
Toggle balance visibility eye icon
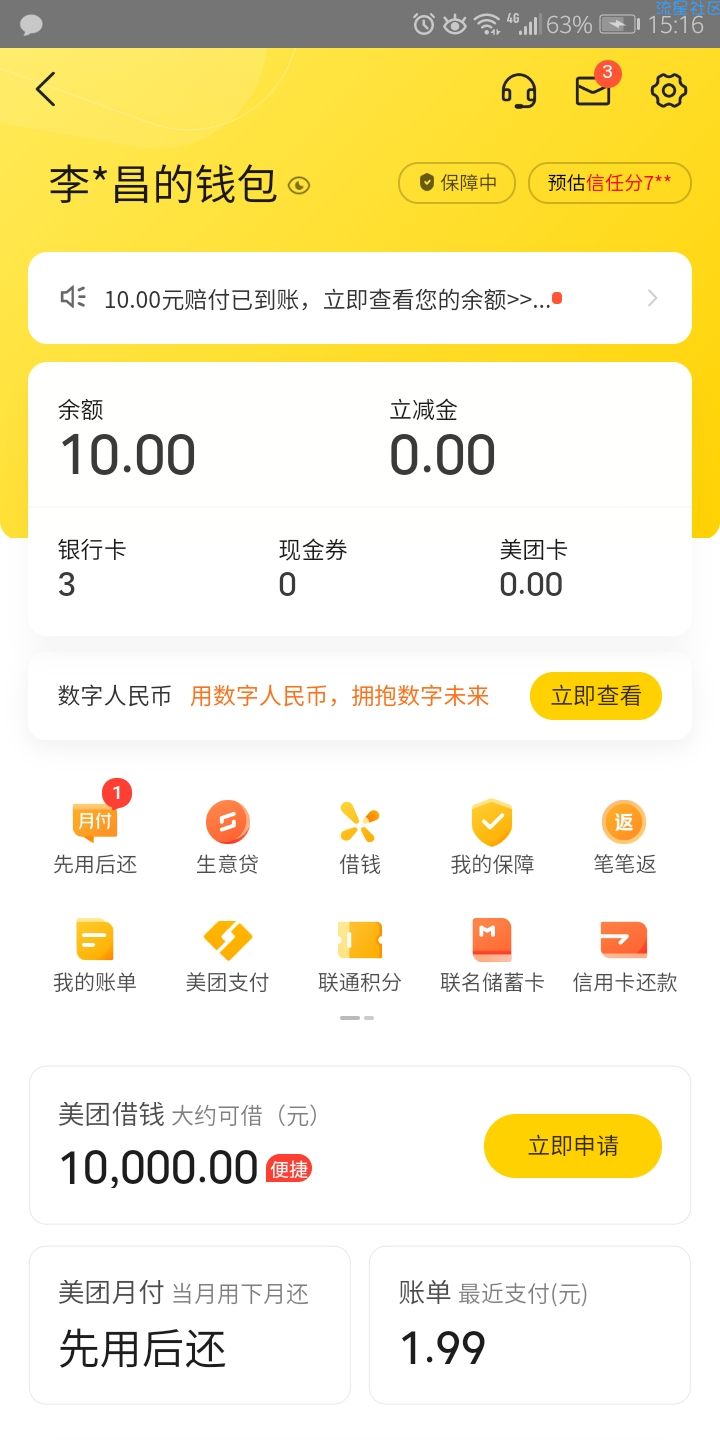tap(299, 185)
